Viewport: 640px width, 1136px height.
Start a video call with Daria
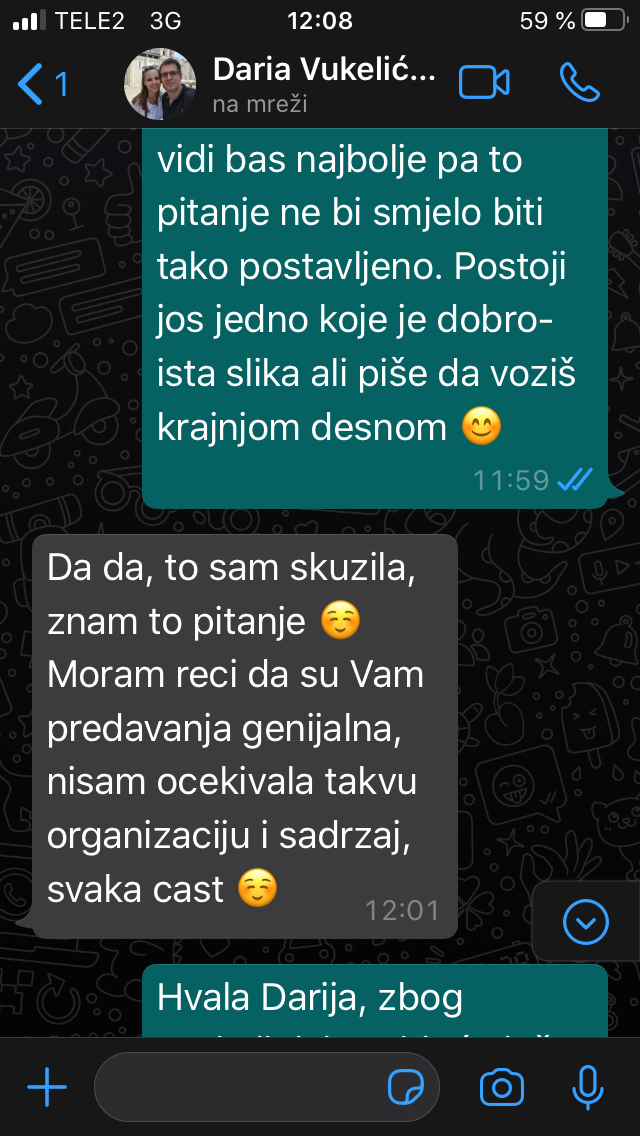(x=484, y=83)
